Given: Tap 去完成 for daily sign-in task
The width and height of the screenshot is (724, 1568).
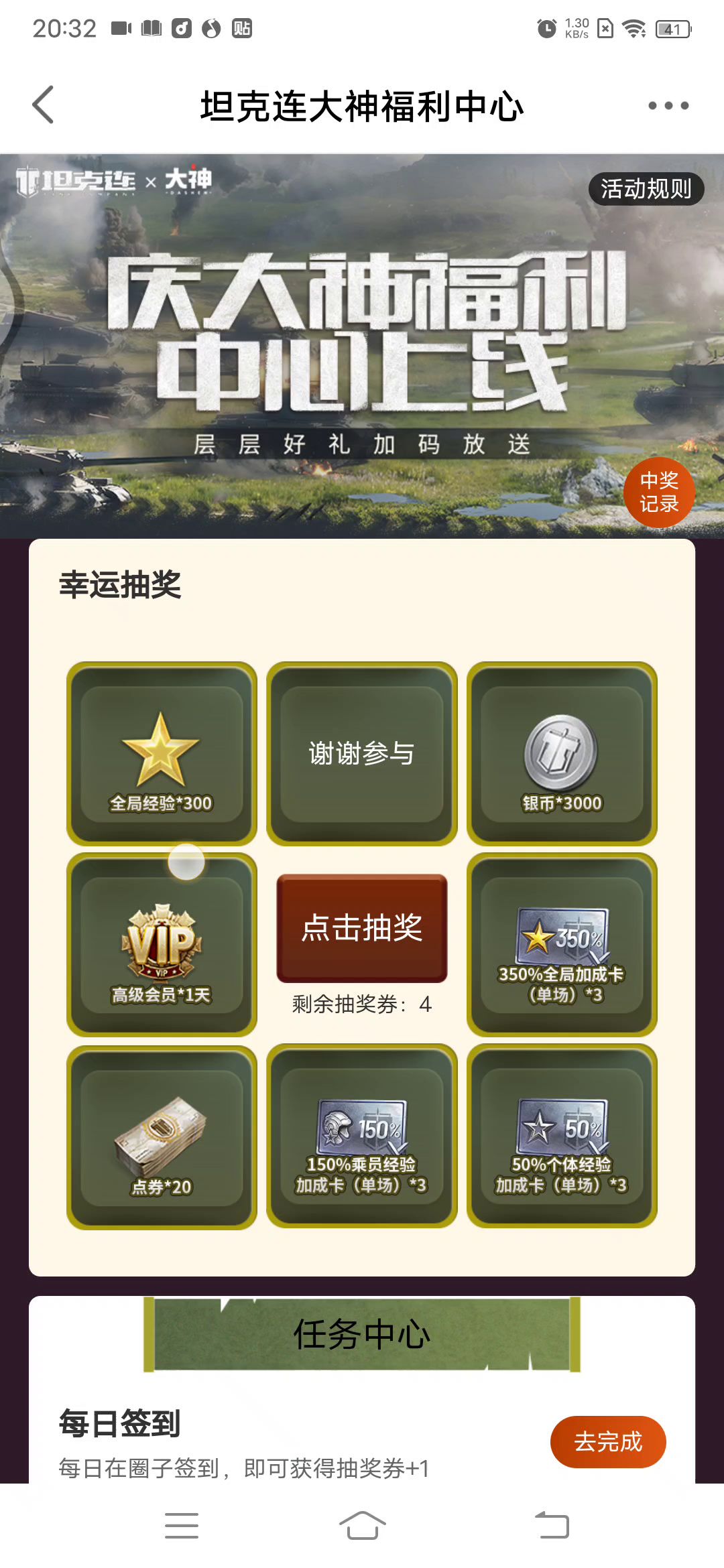Looking at the screenshot, I should (x=608, y=1441).
